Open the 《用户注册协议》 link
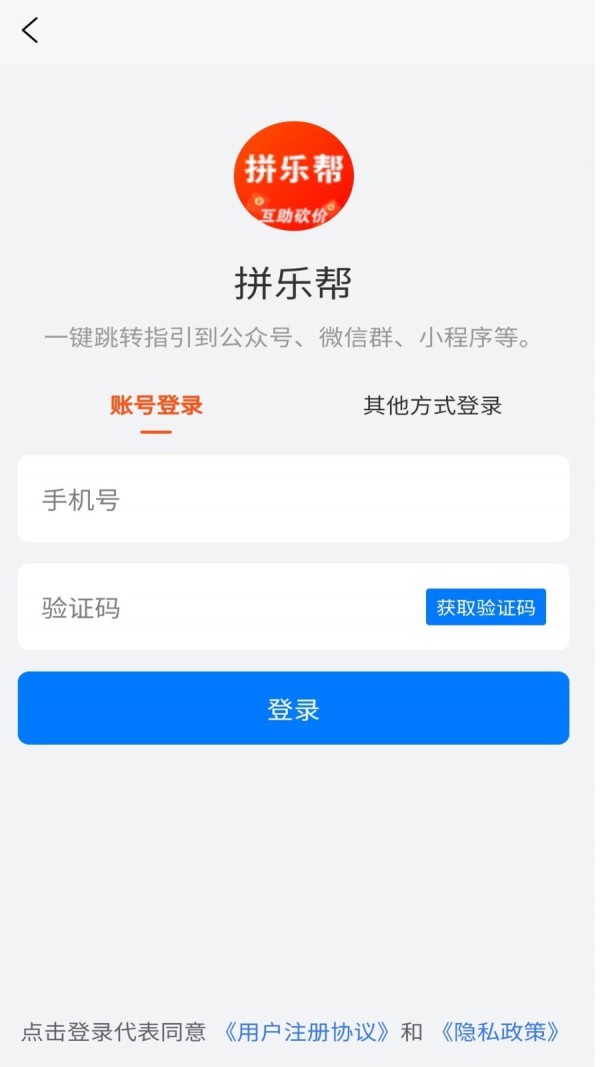Viewport: 600px width, 1067px height. (305, 1032)
